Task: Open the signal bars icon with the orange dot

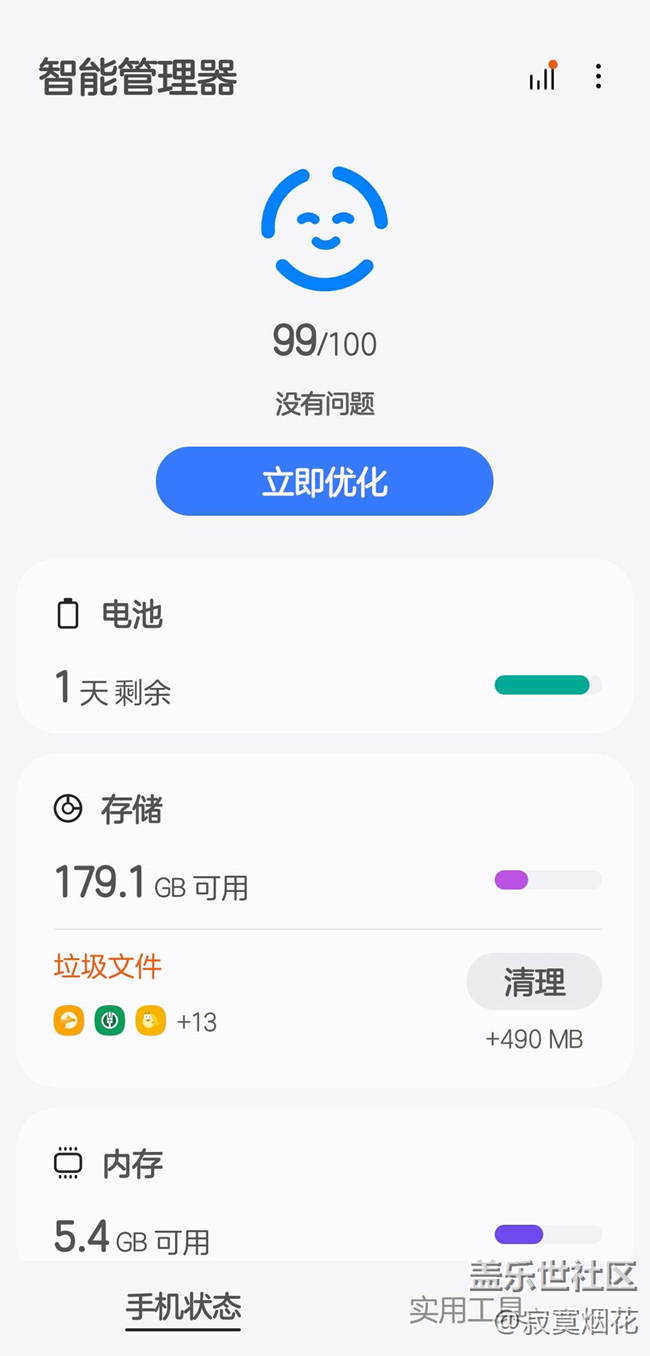Action: (x=543, y=76)
